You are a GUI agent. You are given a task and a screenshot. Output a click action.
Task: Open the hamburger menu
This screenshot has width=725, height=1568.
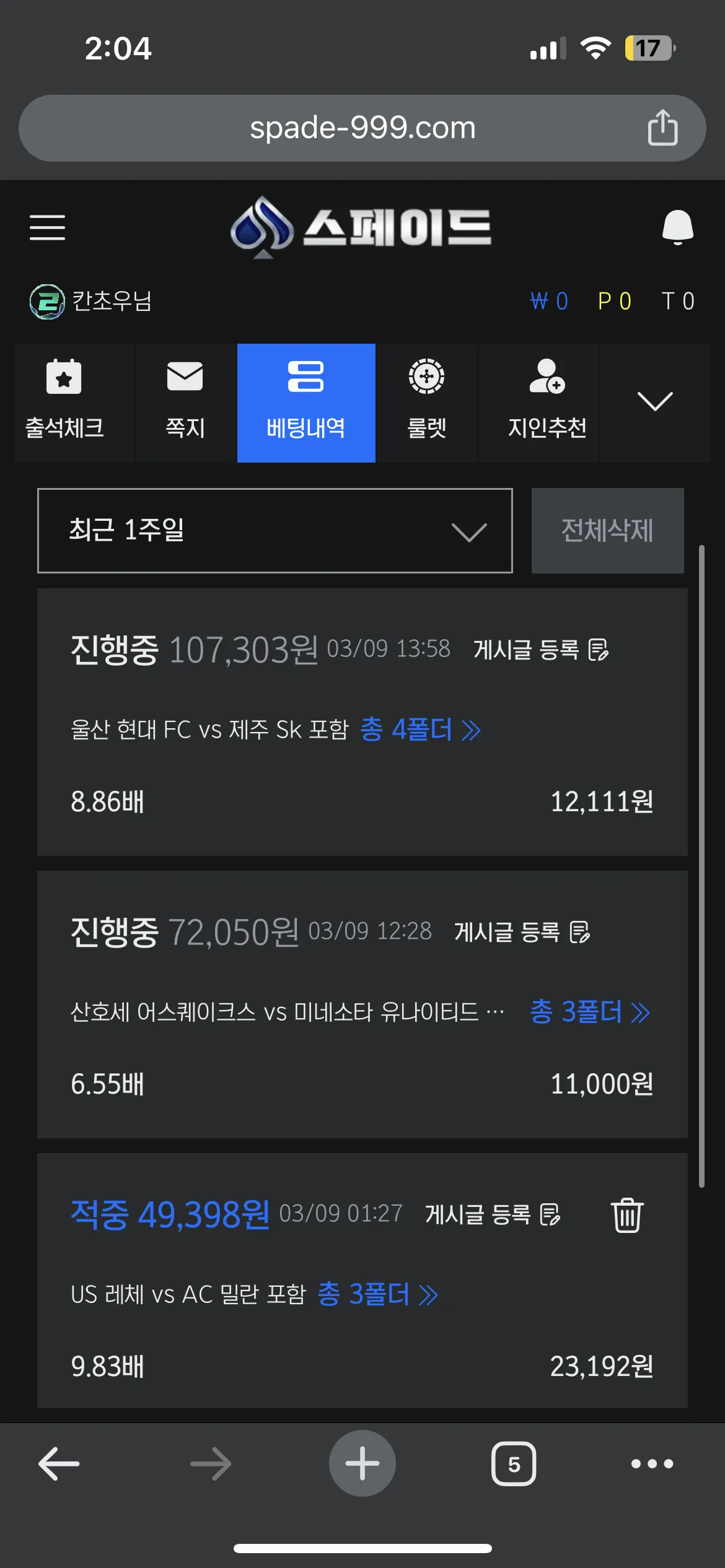tap(47, 227)
